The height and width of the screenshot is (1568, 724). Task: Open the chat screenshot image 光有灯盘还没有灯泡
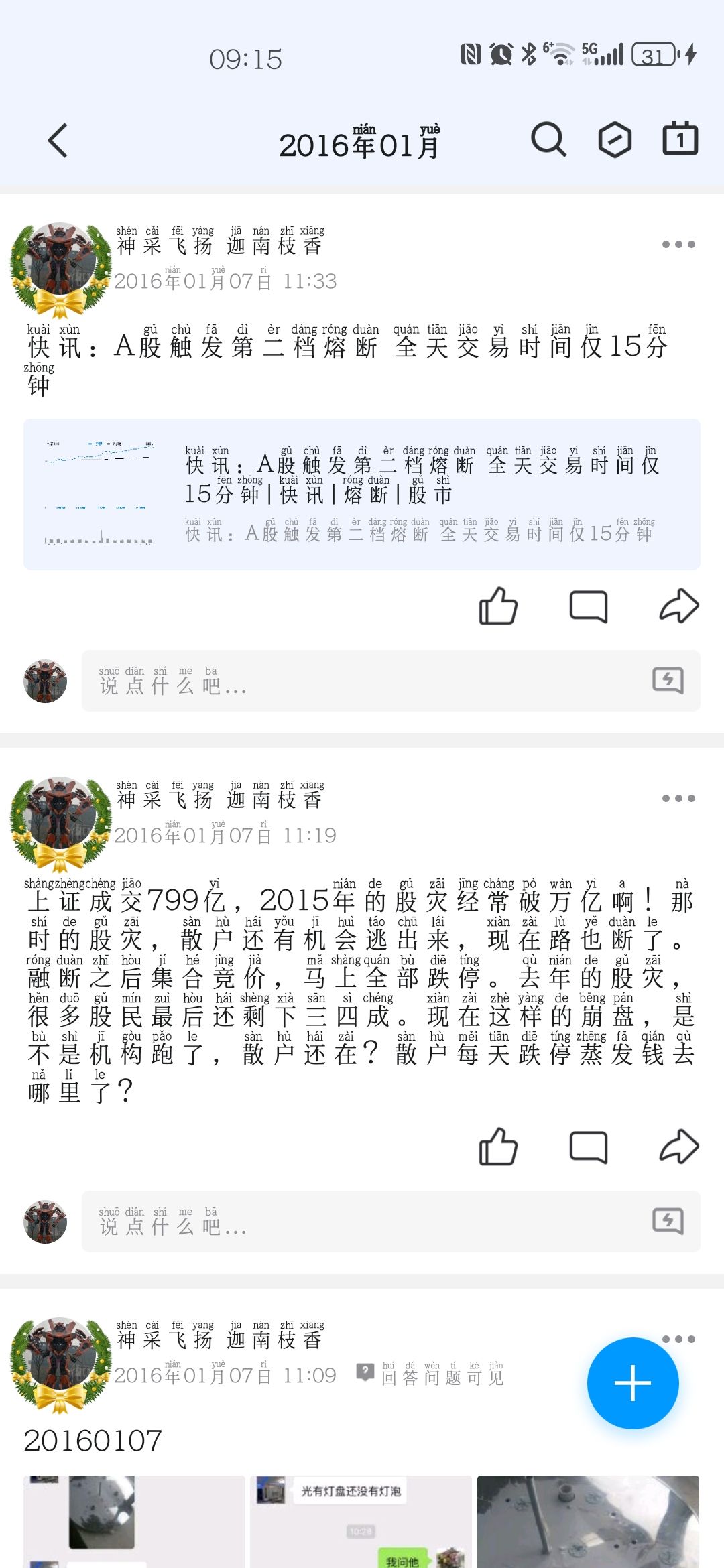pyautogui.click(x=361, y=1521)
